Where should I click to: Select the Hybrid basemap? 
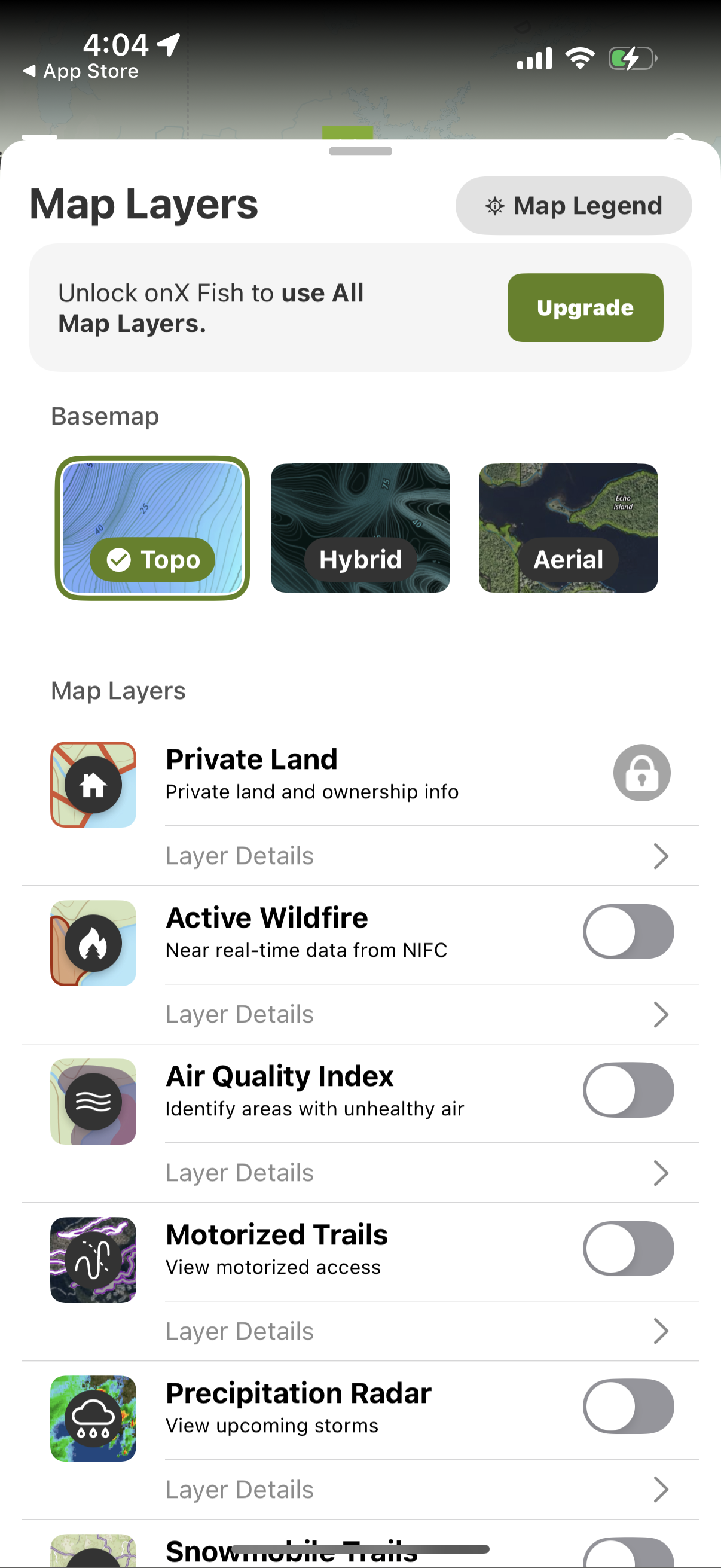[359, 529]
